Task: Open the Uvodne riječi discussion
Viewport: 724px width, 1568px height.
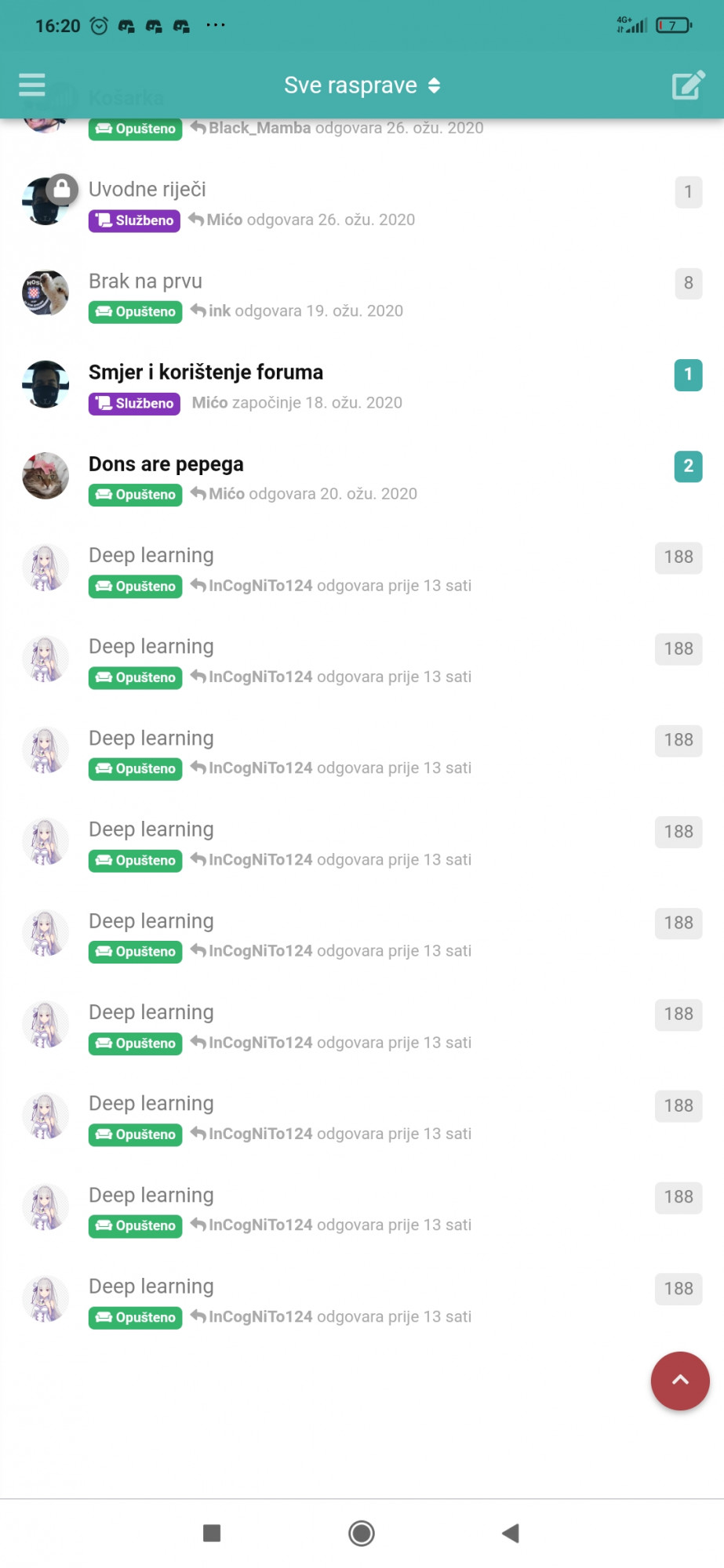Action: coord(147,190)
